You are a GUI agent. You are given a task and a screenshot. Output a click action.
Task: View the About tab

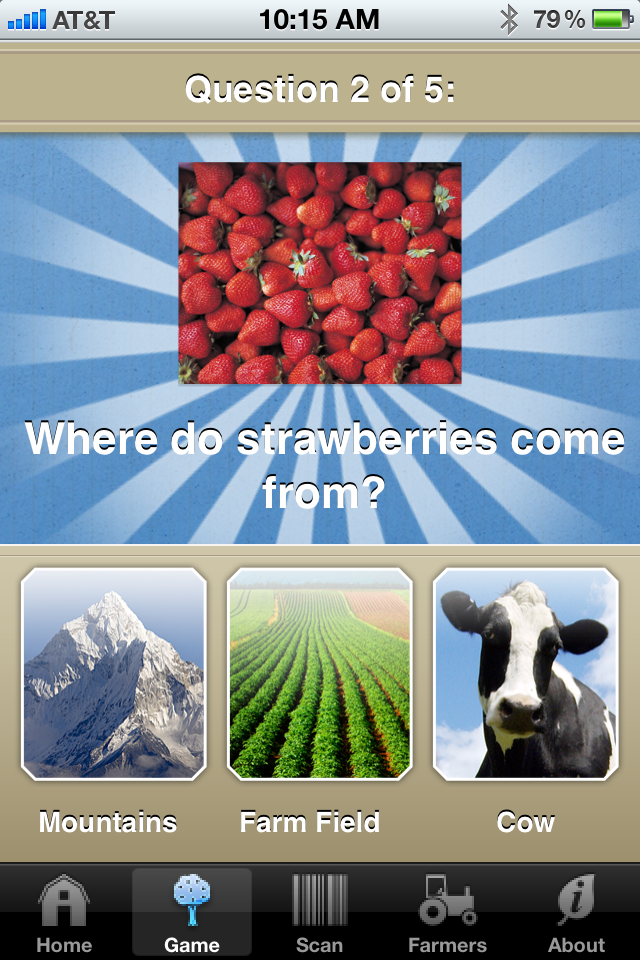coord(576,912)
